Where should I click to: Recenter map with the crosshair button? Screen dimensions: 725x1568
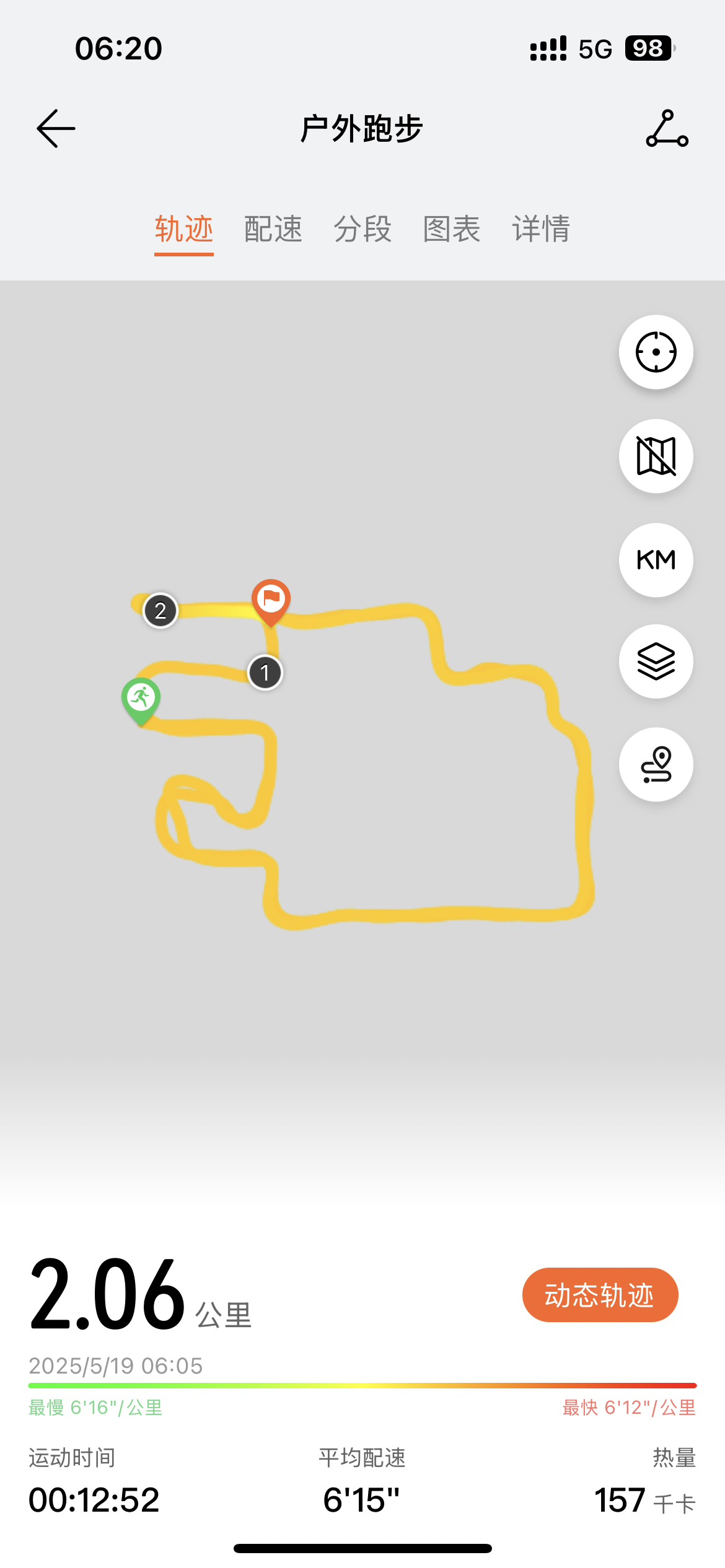(656, 352)
